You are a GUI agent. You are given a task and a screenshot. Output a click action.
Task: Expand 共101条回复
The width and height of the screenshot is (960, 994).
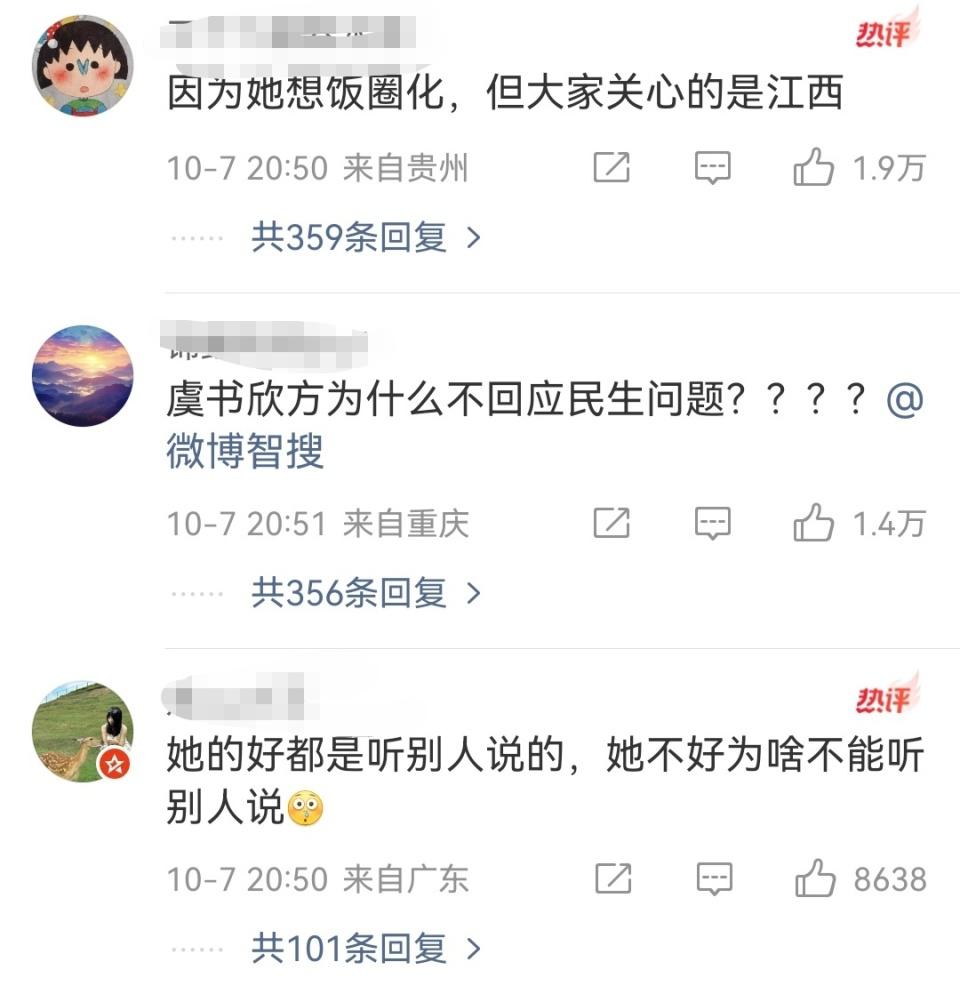click(x=365, y=948)
